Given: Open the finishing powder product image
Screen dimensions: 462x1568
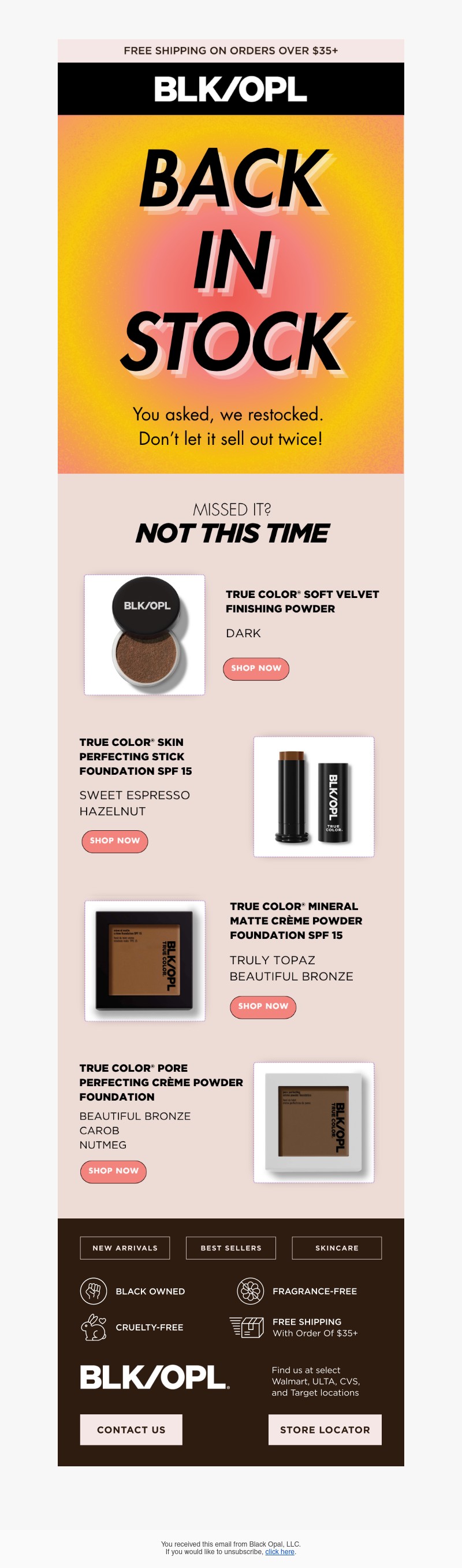Looking at the screenshot, I should [144, 634].
